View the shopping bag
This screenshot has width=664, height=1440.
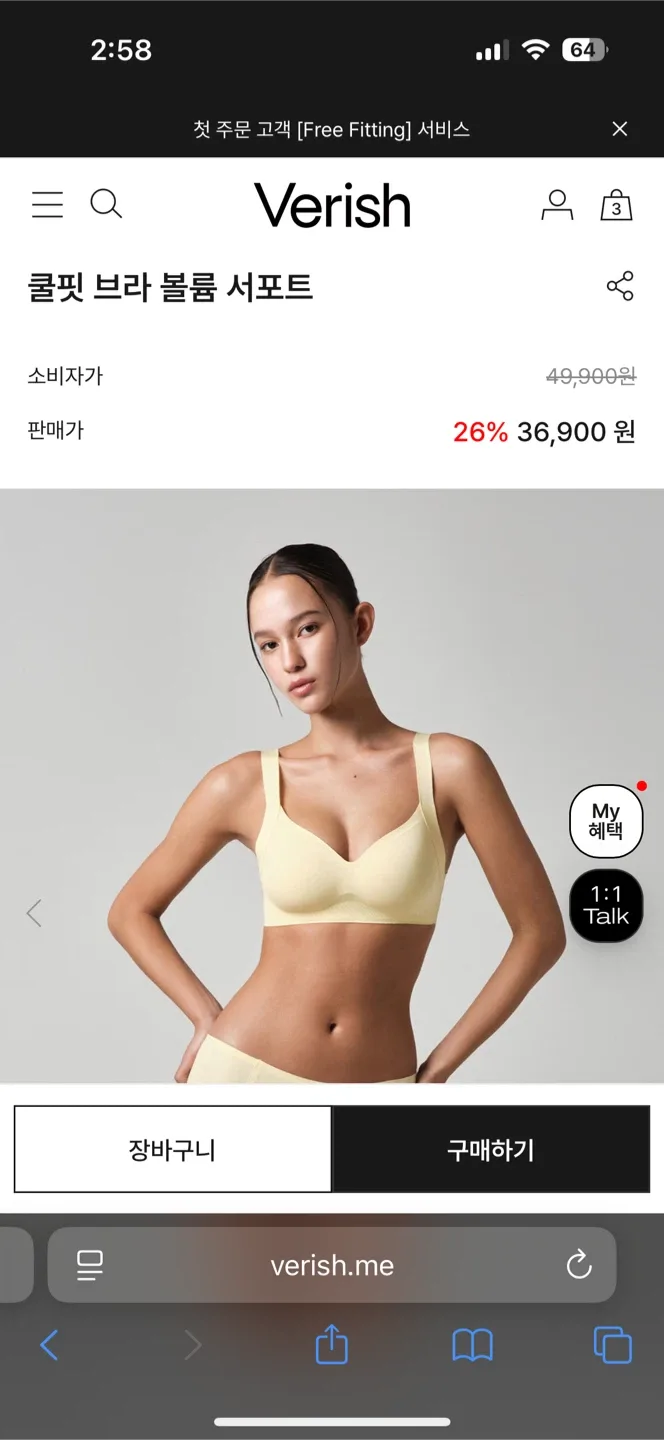616,205
